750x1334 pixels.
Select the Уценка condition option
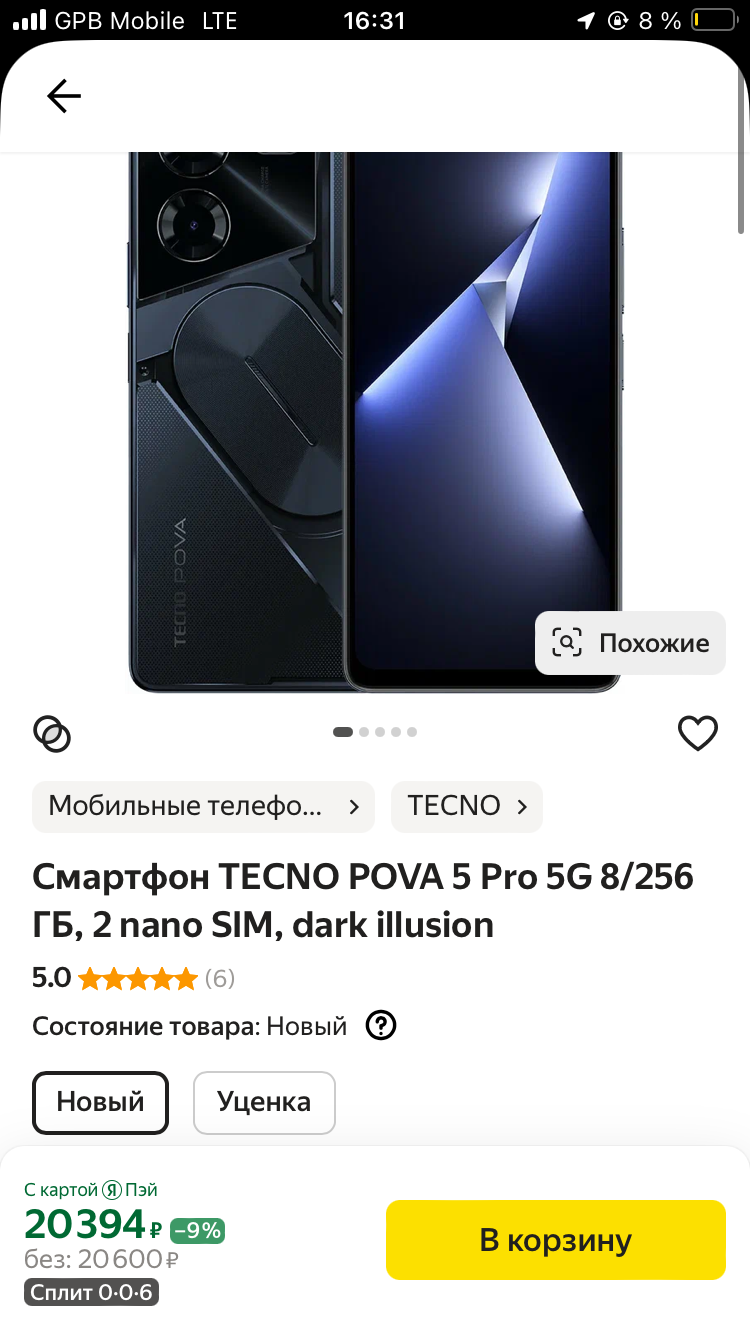pos(264,1102)
